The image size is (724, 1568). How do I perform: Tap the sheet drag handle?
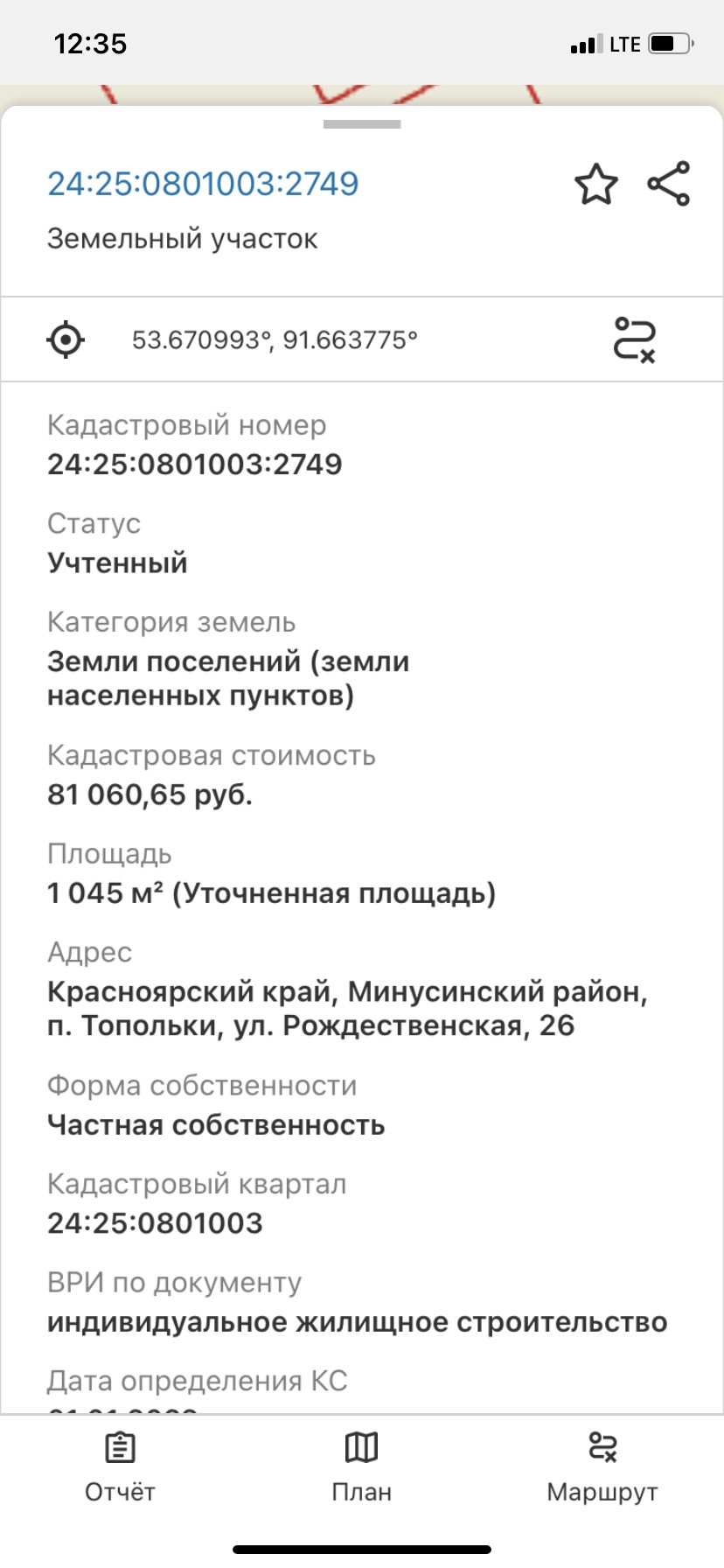[362, 124]
